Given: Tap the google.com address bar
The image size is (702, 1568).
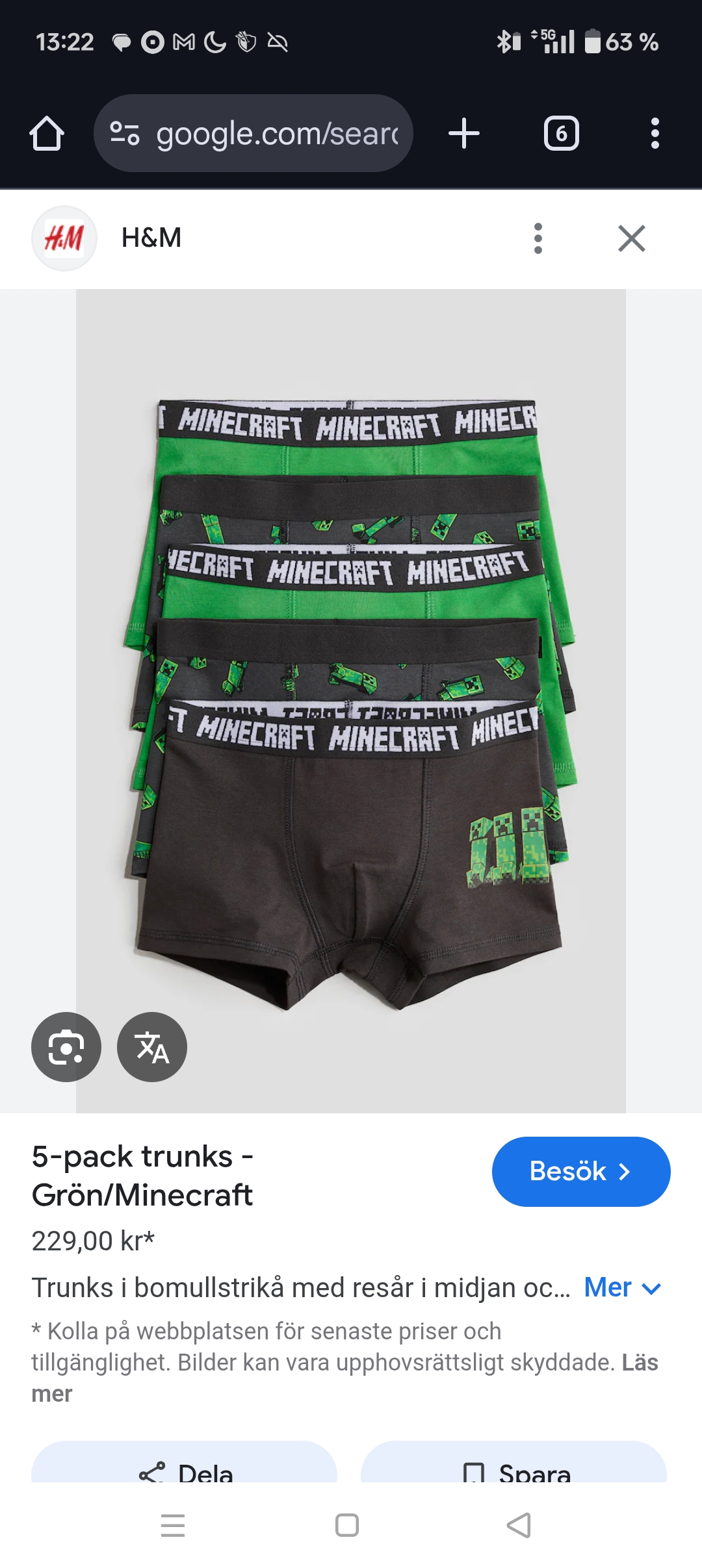Looking at the screenshot, I should [253, 134].
